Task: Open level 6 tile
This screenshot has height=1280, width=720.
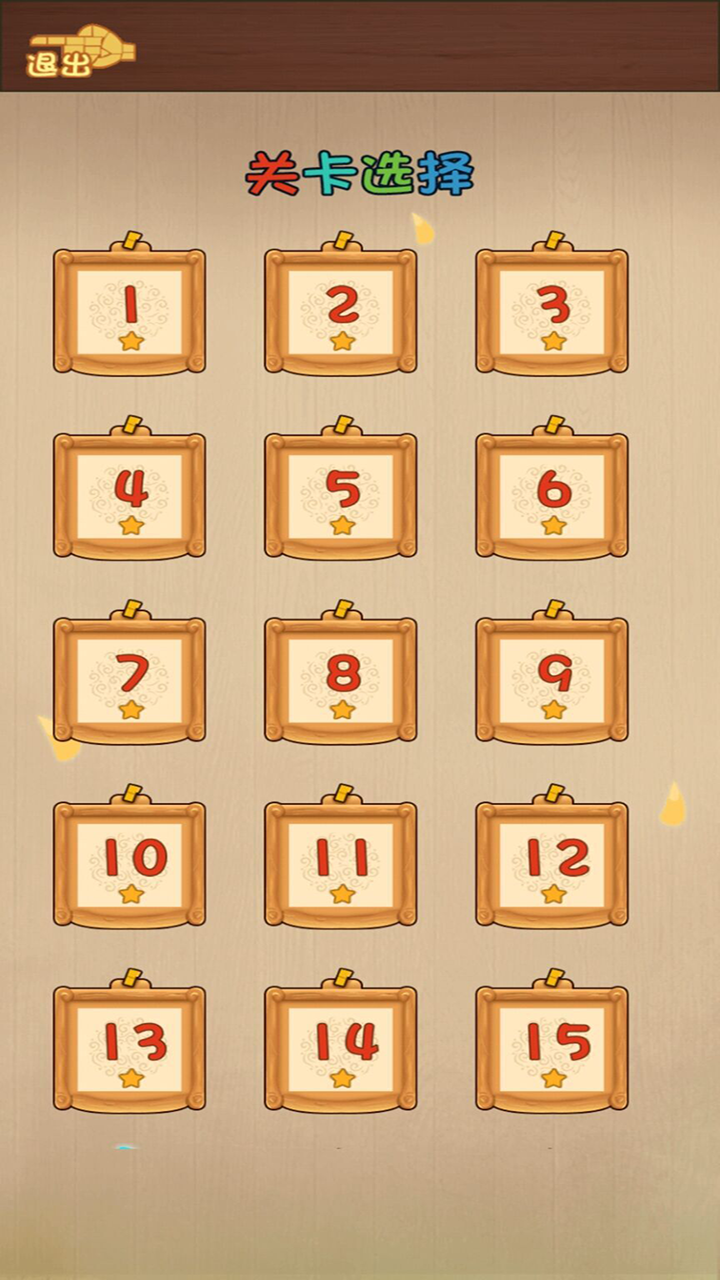Action: (x=552, y=496)
